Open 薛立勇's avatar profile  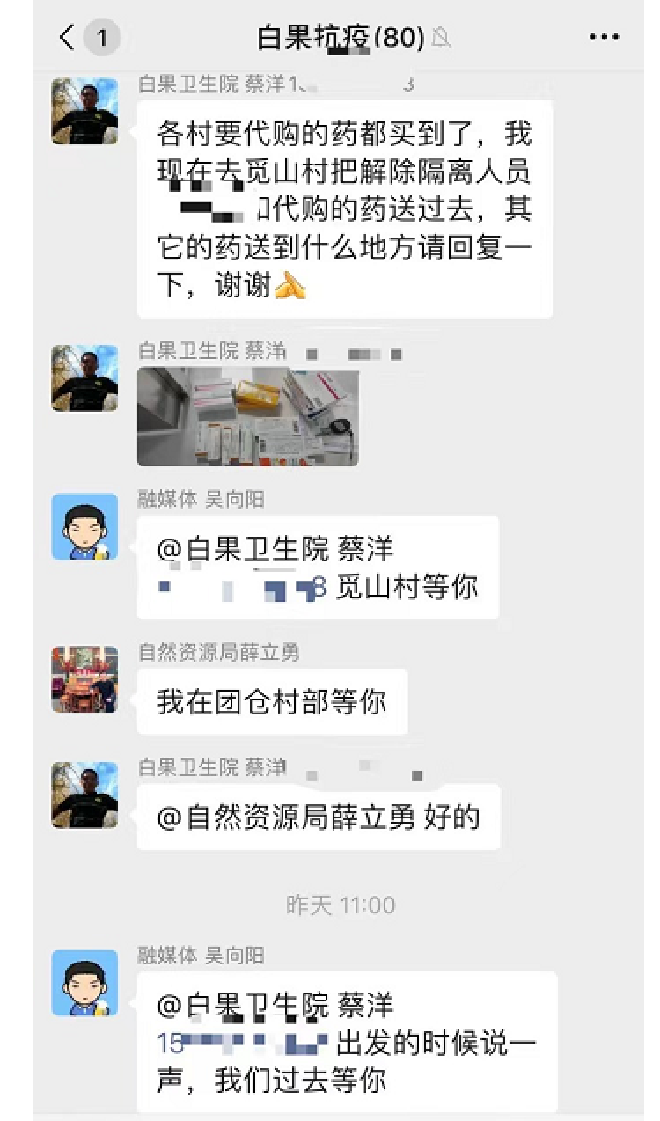tap(85, 680)
